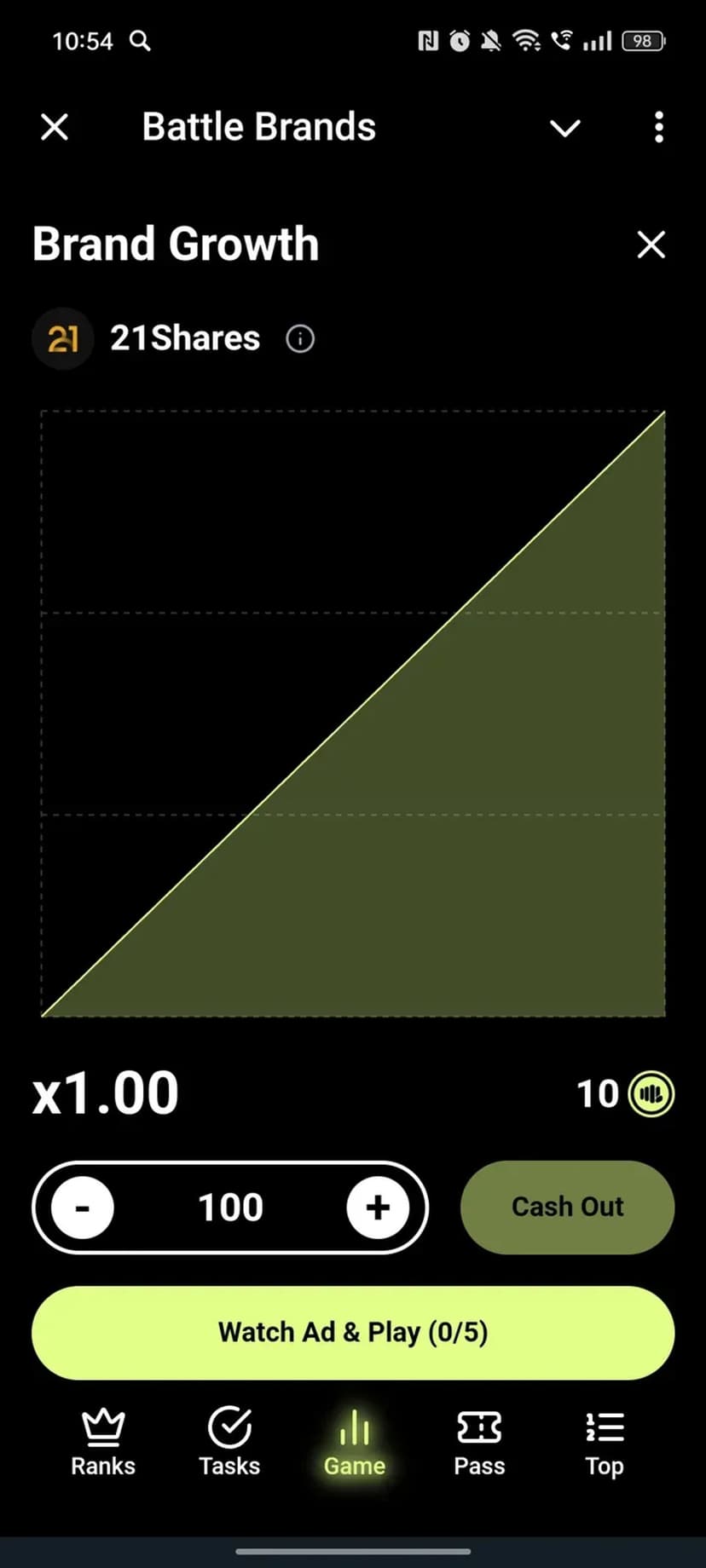Tap the Cash Out button

click(x=567, y=1208)
